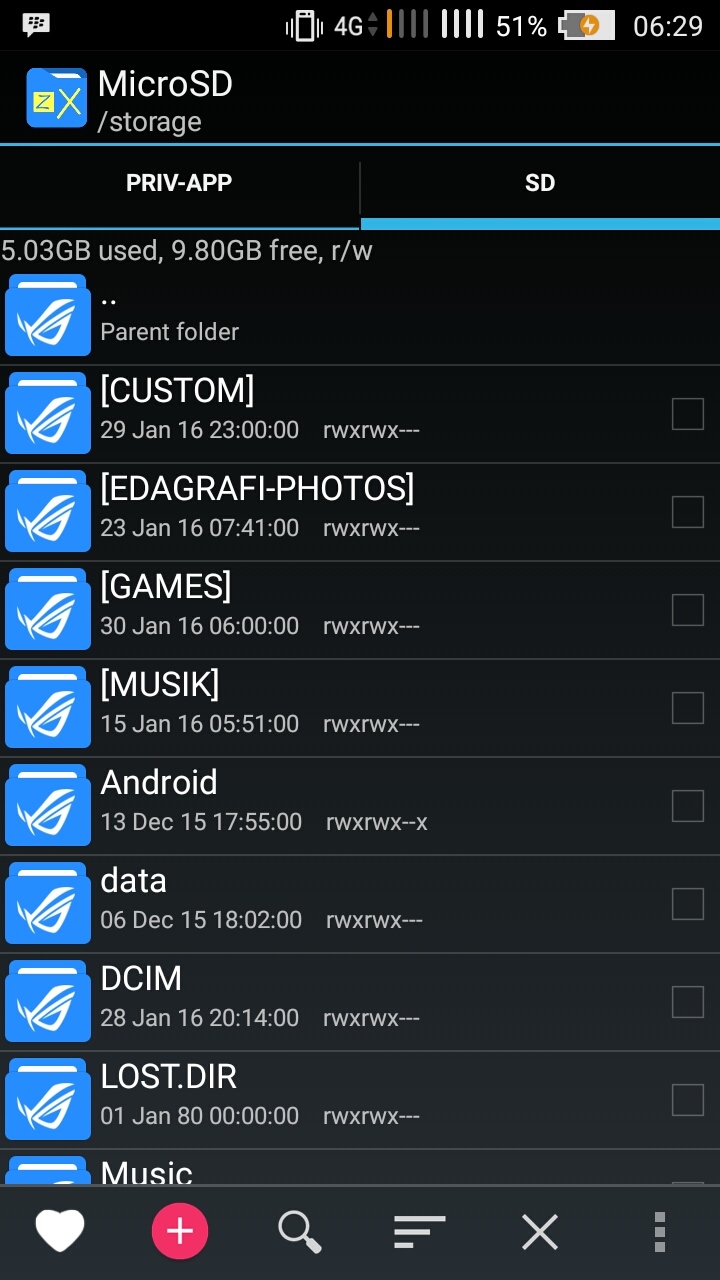
Task: Open the [CUSTOM] folder
Action: coord(360,414)
